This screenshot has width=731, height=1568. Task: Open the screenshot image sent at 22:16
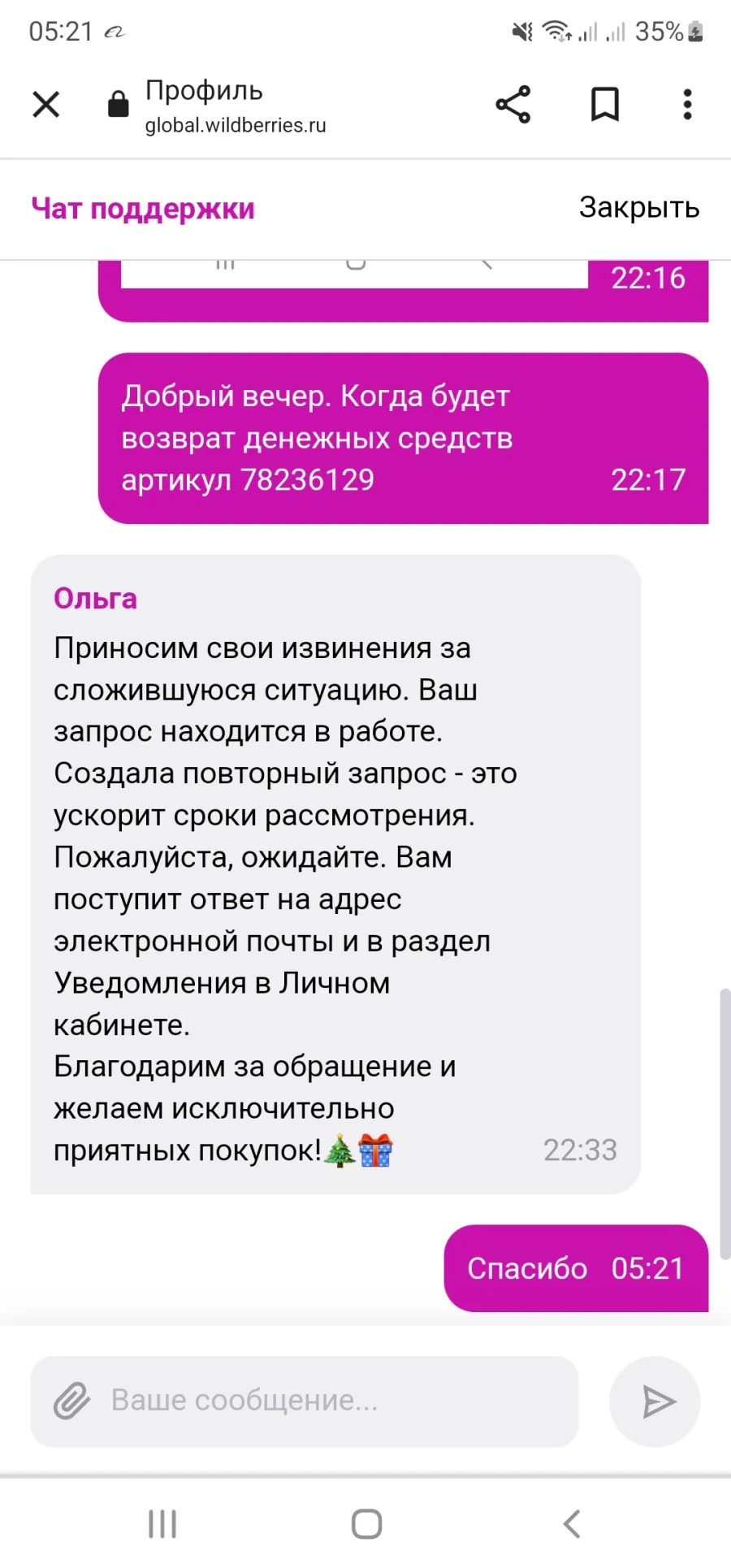pos(354,275)
